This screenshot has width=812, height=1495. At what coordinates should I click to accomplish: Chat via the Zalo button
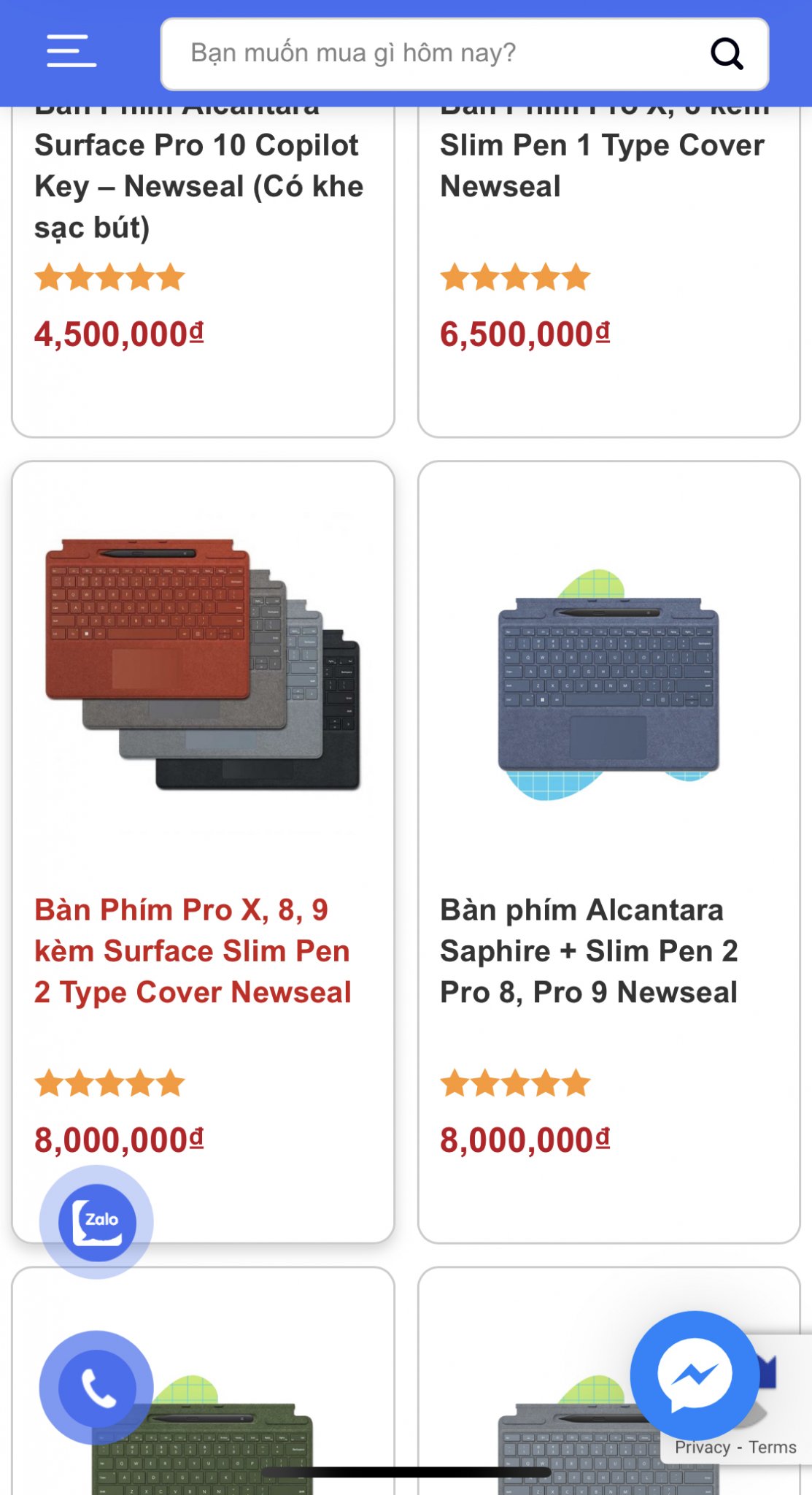96,1221
